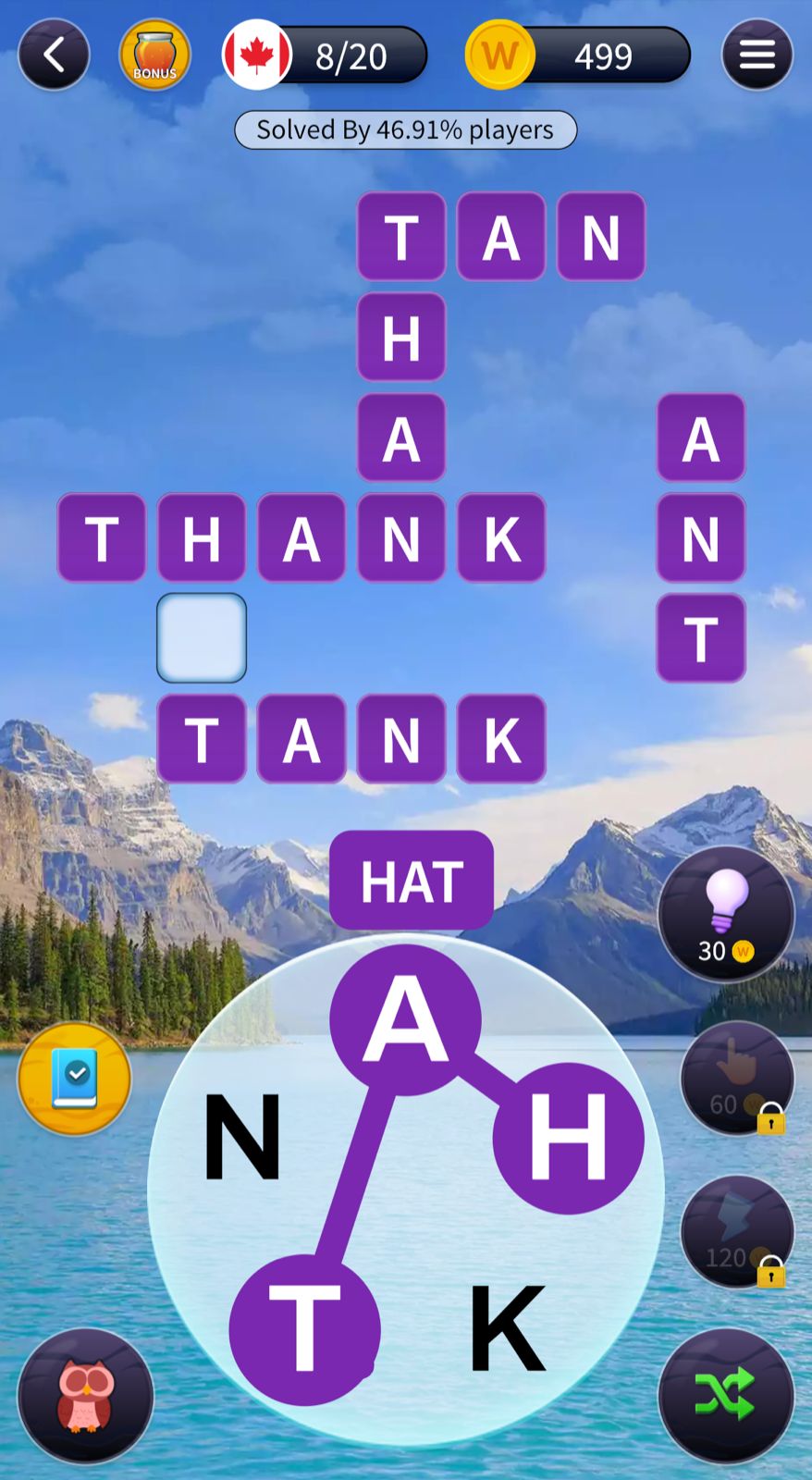Open the hamburger menu
Image resolution: width=812 pixels, height=1480 pixels.
(x=757, y=55)
